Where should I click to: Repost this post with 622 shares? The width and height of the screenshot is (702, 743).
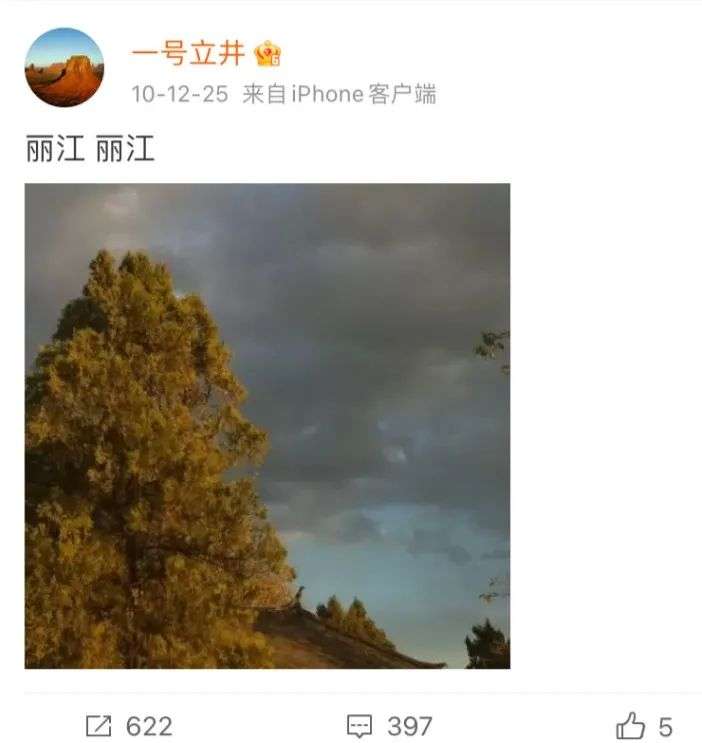128,726
